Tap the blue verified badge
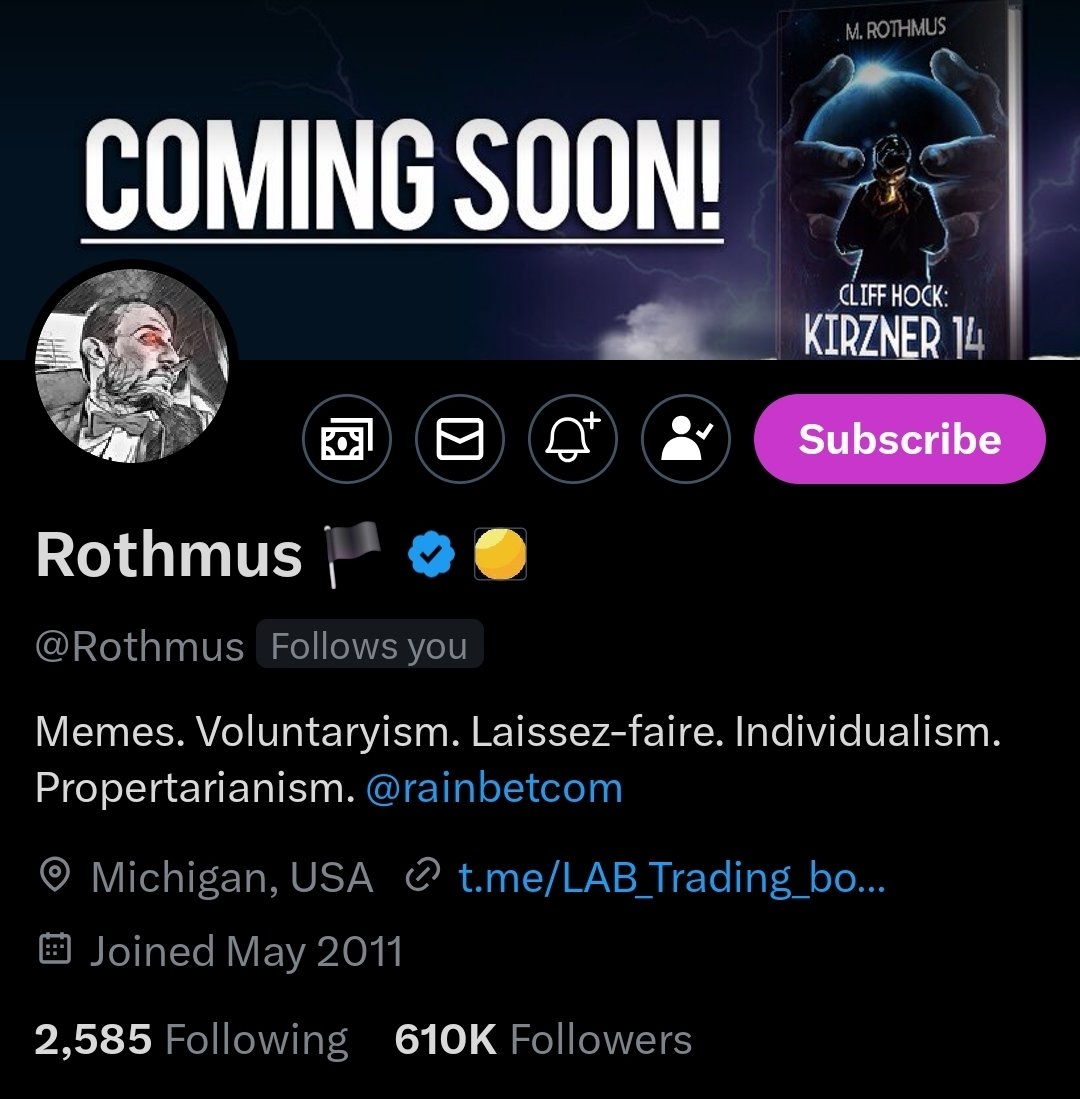Screen dimensions: 1080x1099 pyautogui.click(x=432, y=555)
